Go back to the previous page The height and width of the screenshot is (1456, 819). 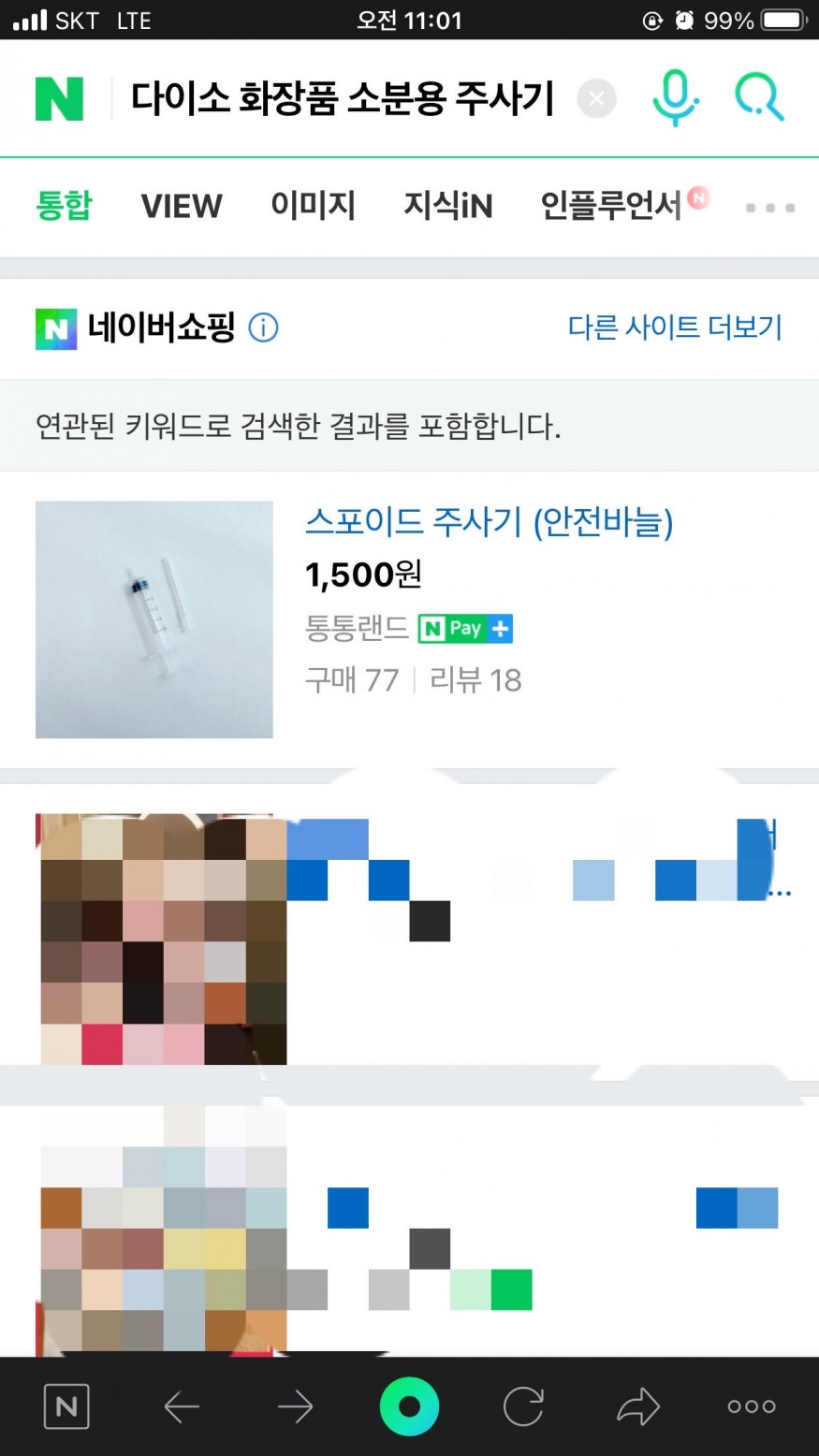[182, 1405]
